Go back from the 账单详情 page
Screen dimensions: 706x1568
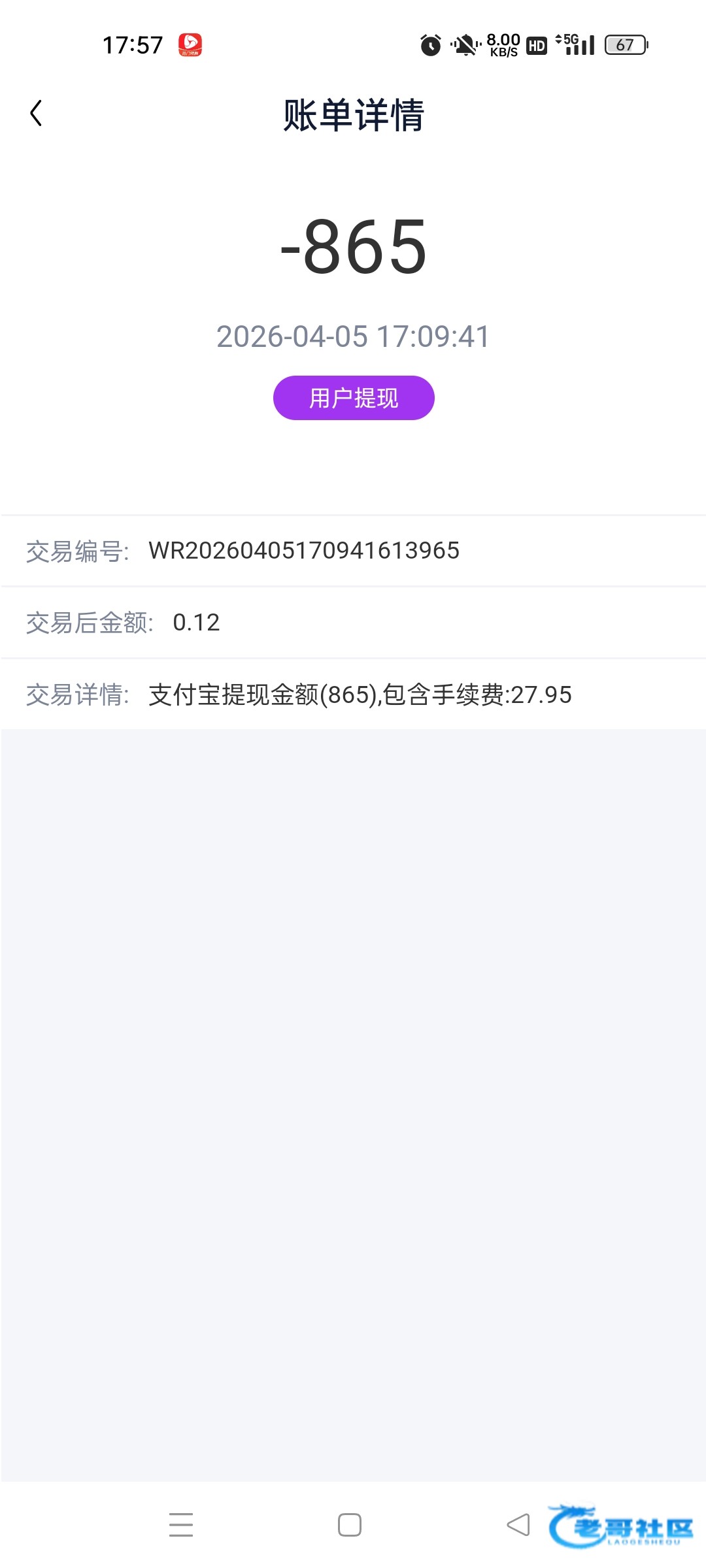coord(37,114)
